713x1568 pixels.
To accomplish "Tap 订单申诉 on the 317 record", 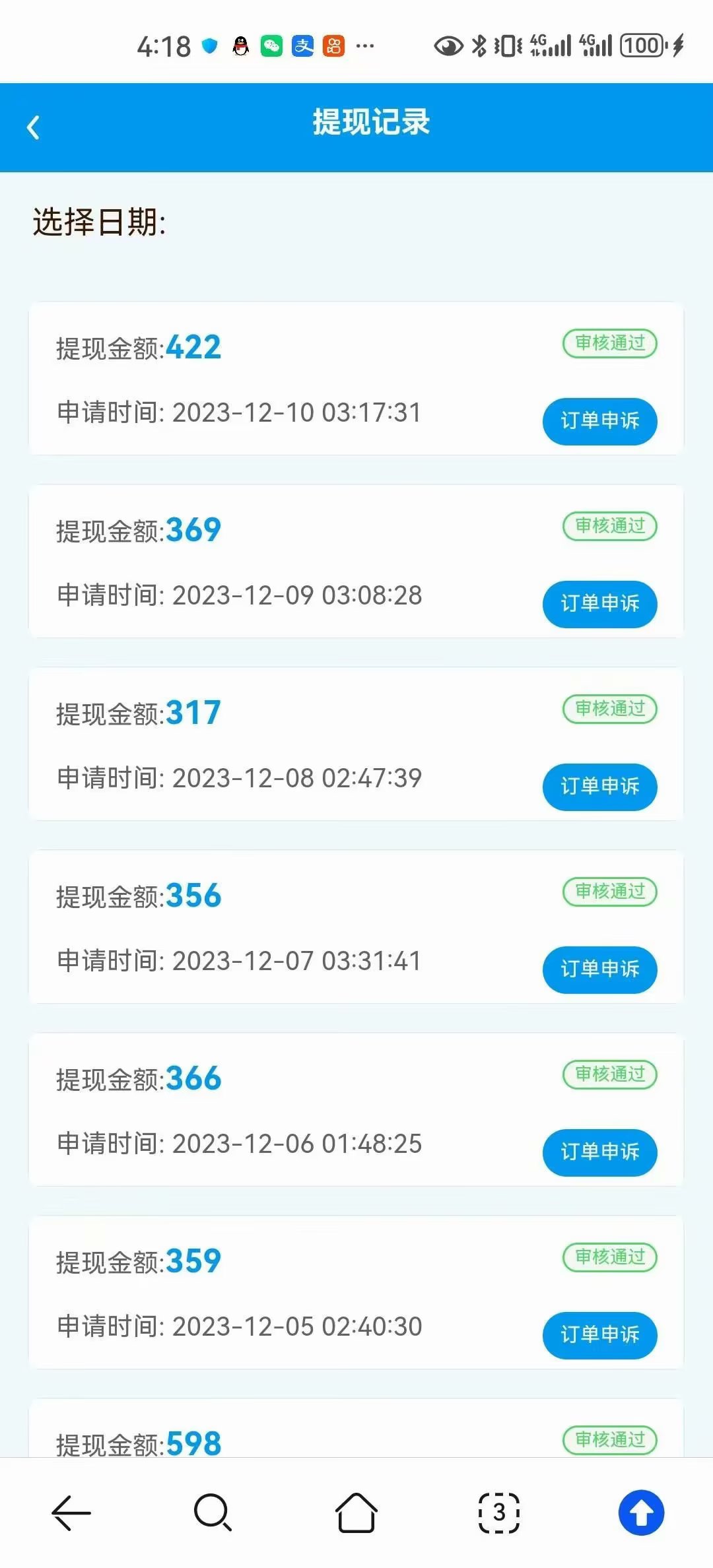I will pyautogui.click(x=599, y=787).
